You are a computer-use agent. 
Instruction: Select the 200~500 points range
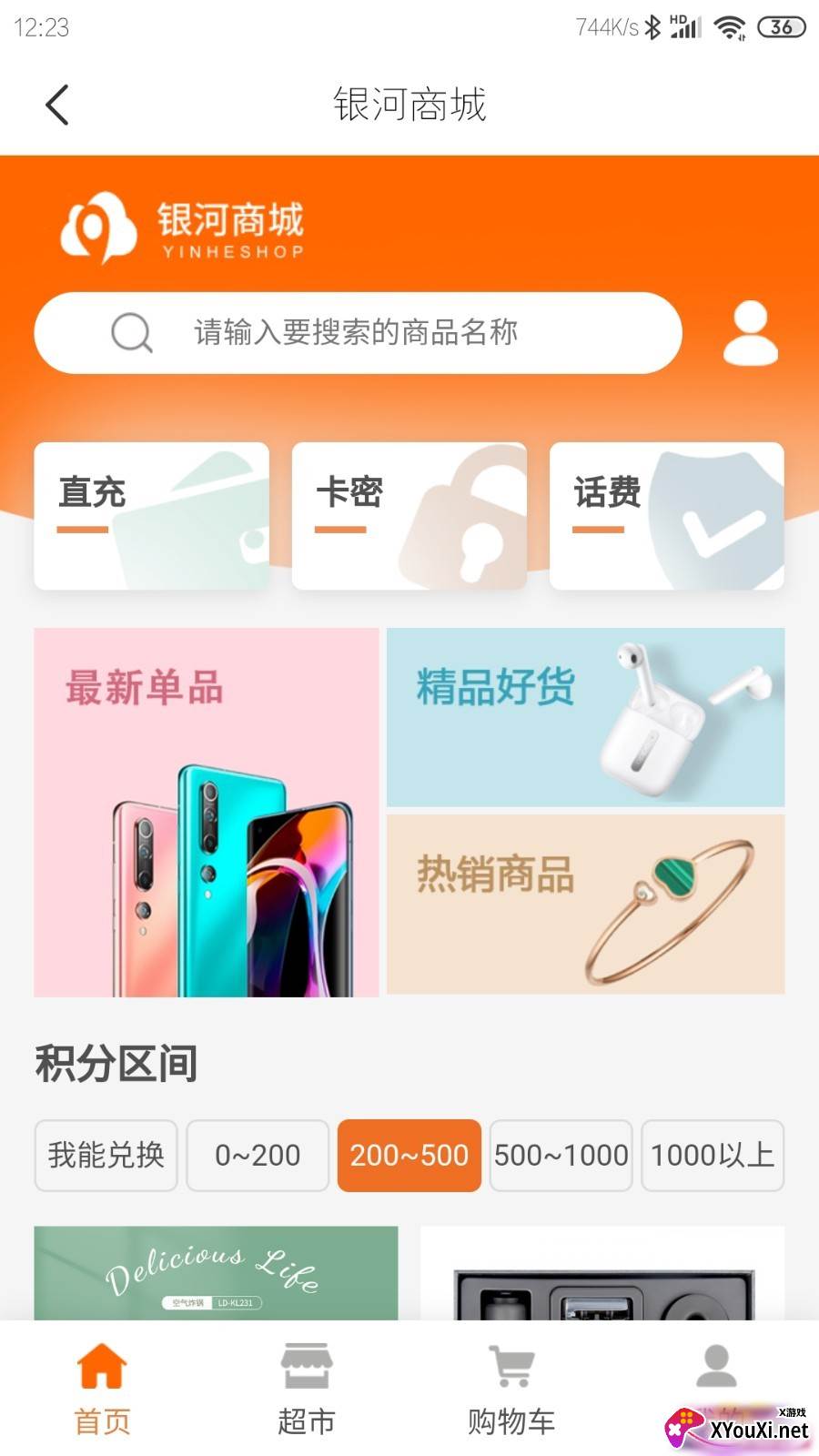(x=409, y=1156)
